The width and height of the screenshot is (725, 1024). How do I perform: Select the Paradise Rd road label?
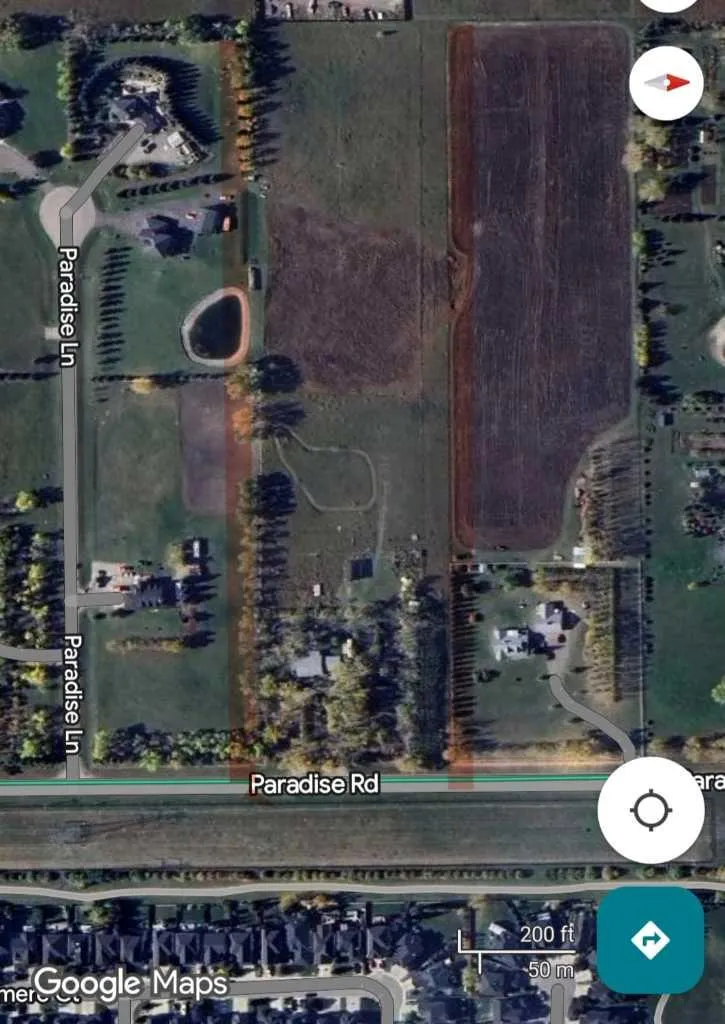click(x=314, y=785)
